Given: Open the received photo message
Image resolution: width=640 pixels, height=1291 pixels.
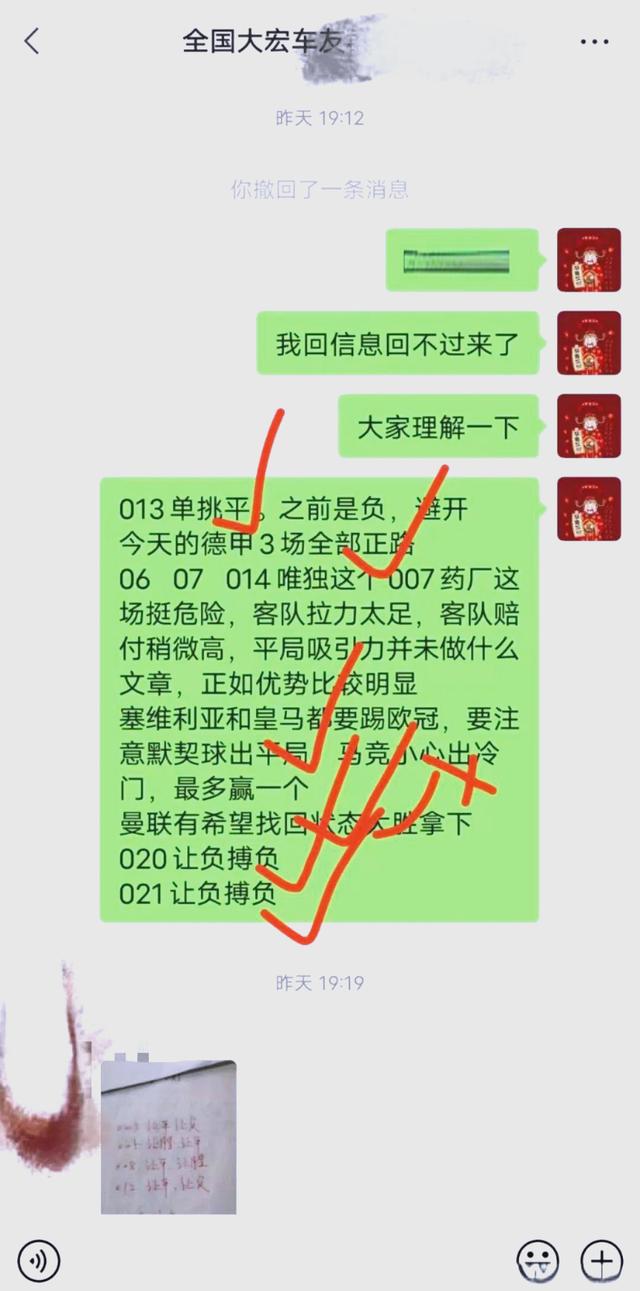Looking at the screenshot, I should click(168, 1137).
